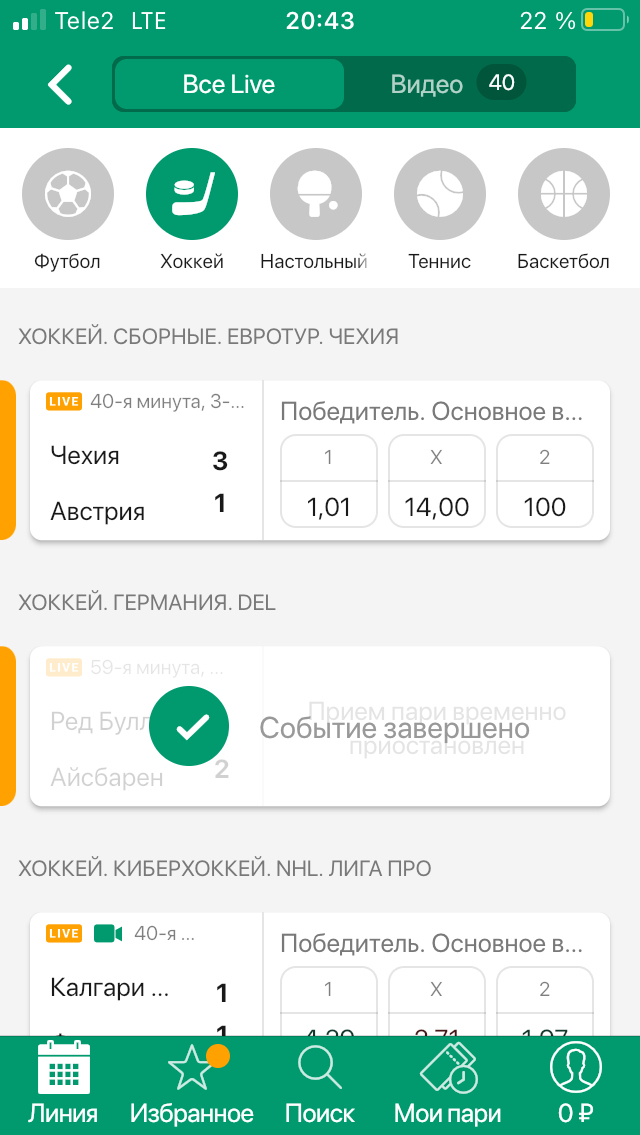This screenshot has height=1135, width=640.
Task: Select the Баскетбол sport filter
Action: (x=563, y=210)
